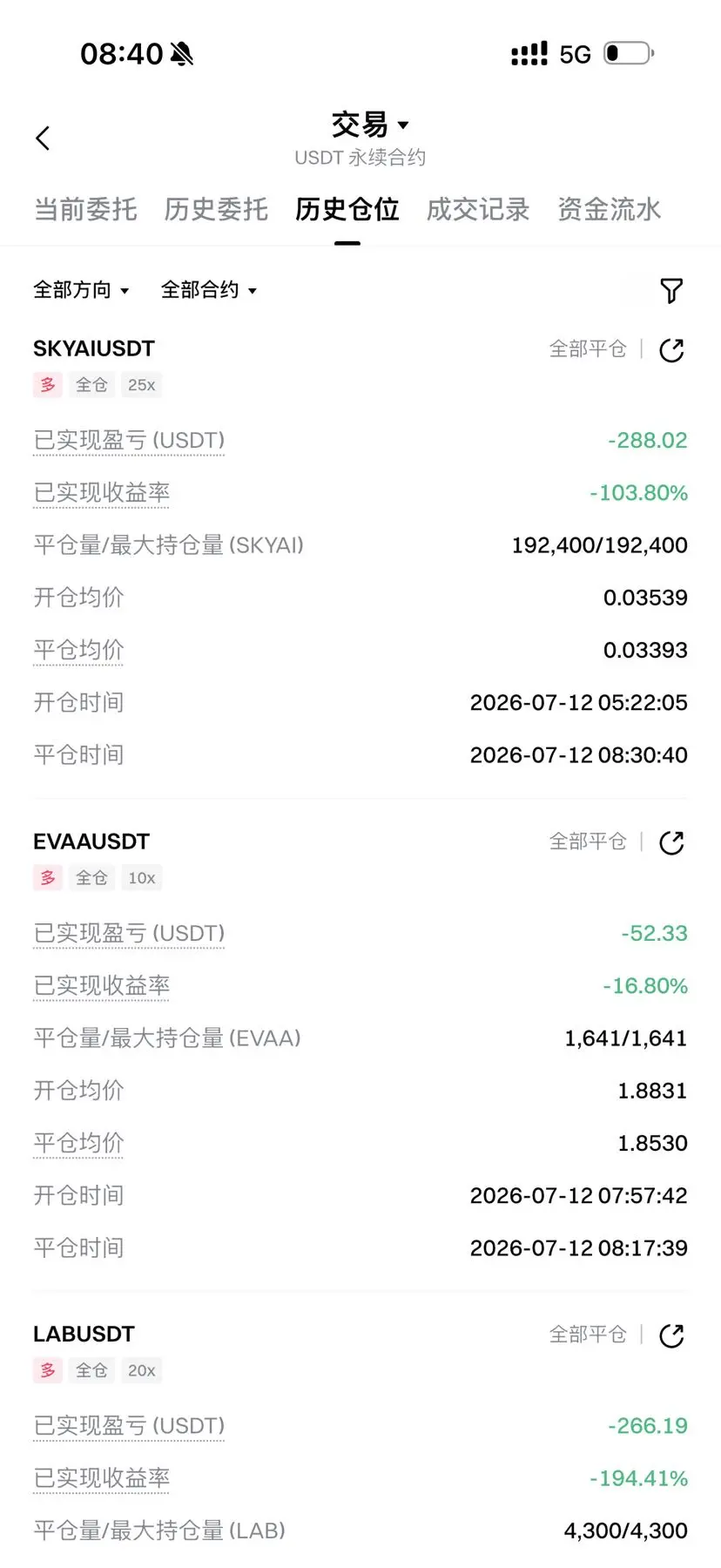The height and width of the screenshot is (1568, 721).
Task: Switch to the 当前委托 tab
Action: pyautogui.click(x=85, y=209)
